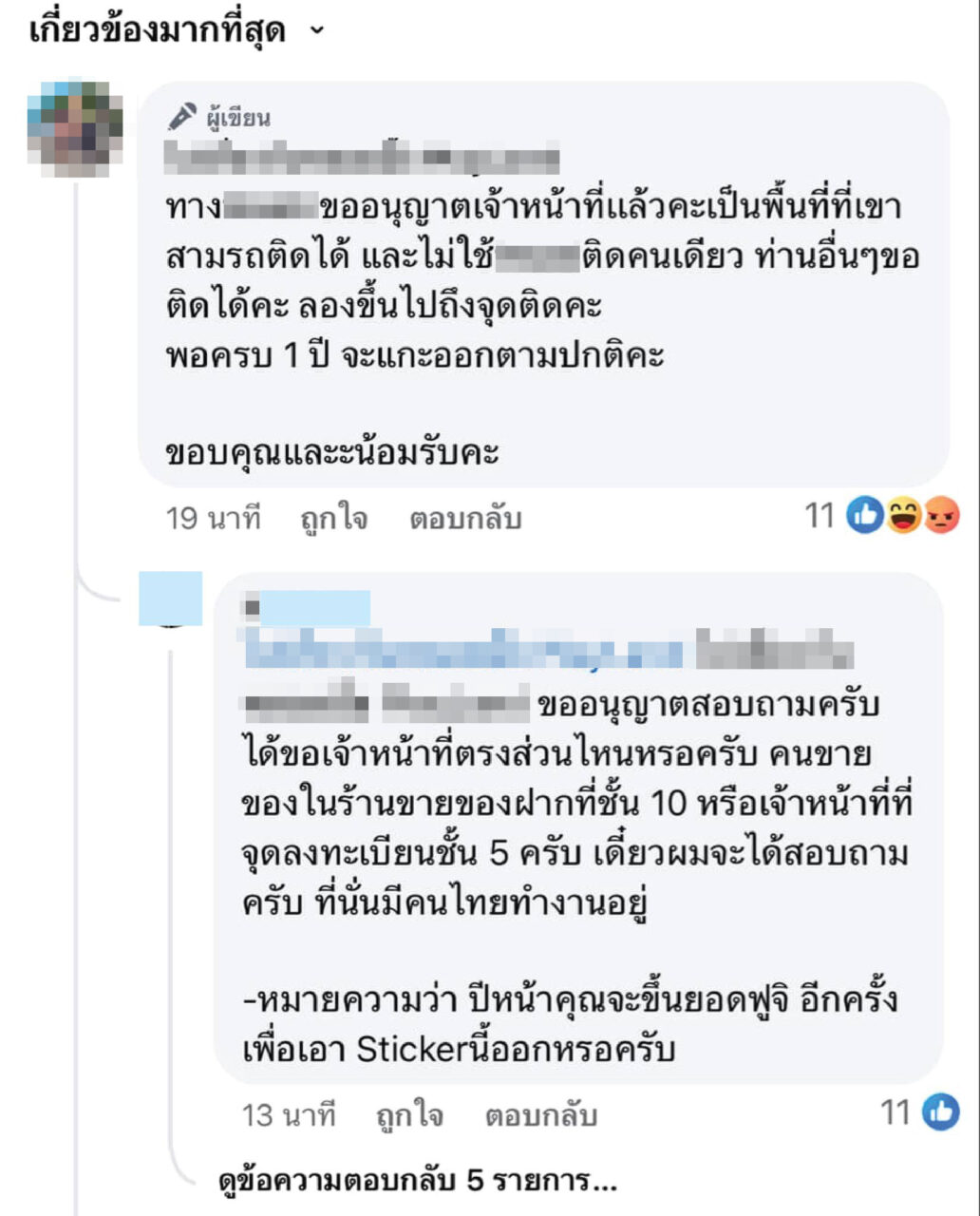Reply to the 13 นาที comment
The width and height of the screenshot is (980, 1216).
[x=540, y=1114]
